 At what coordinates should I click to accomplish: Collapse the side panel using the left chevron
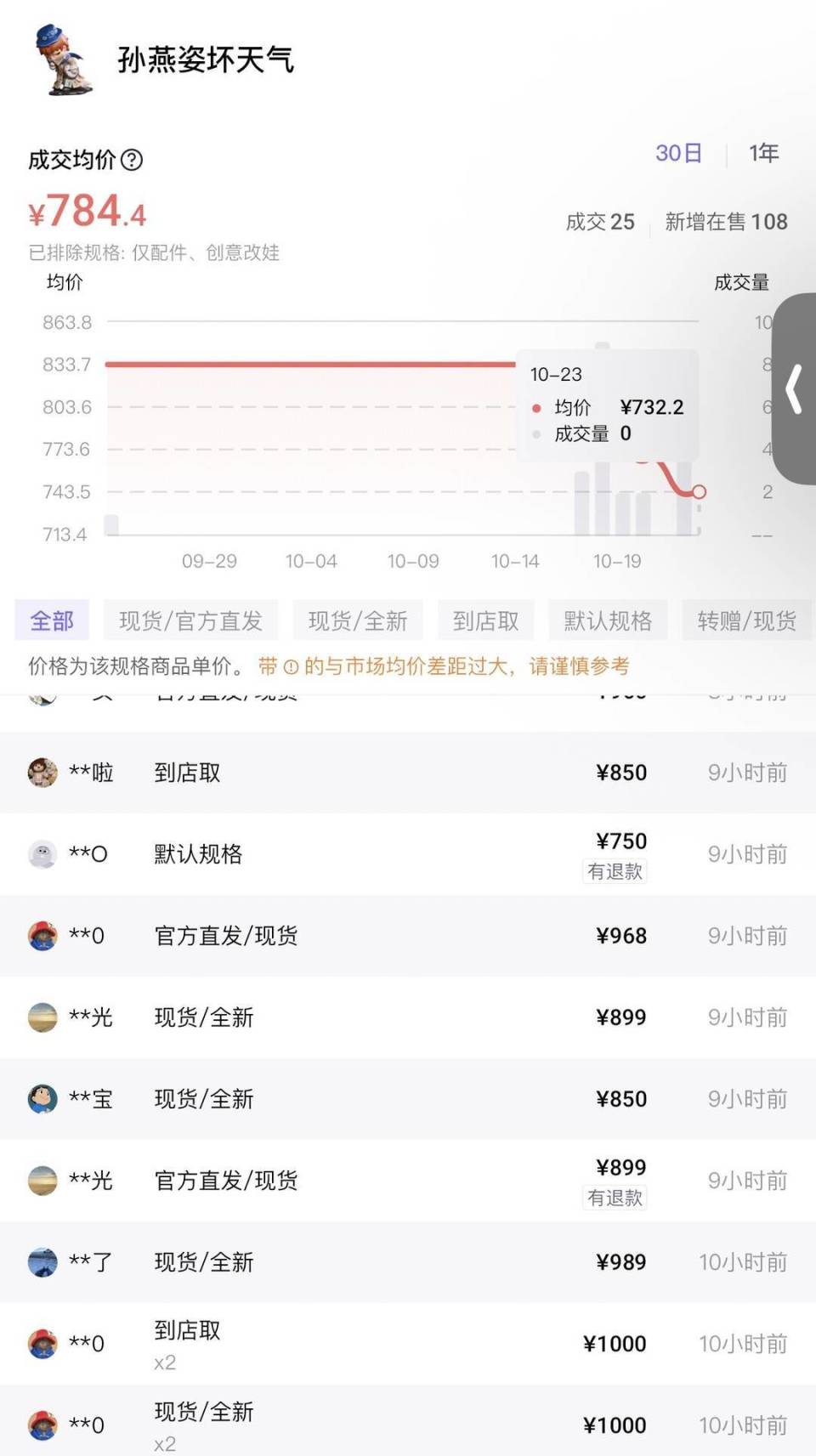pos(796,387)
